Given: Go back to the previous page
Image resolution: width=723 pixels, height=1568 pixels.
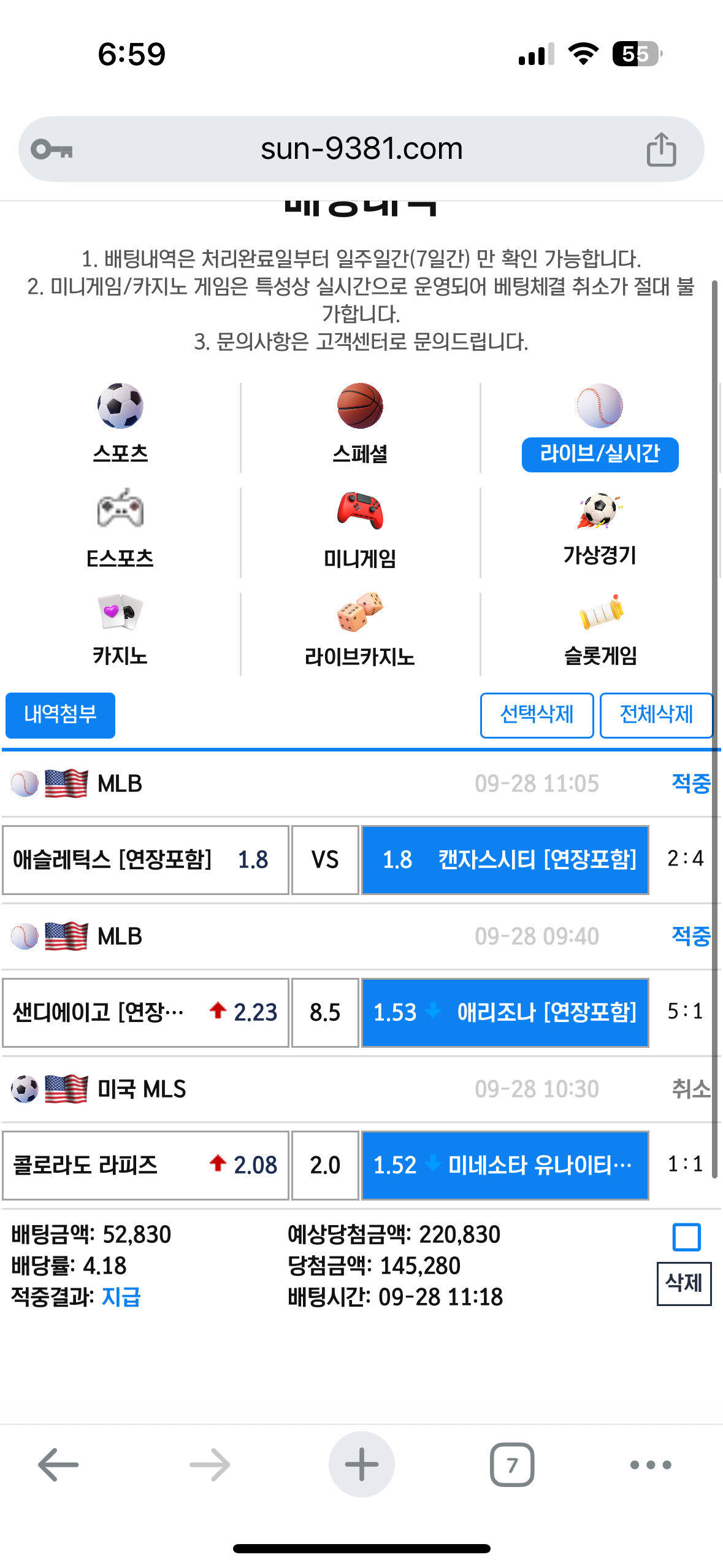Looking at the screenshot, I should 58,1464.
